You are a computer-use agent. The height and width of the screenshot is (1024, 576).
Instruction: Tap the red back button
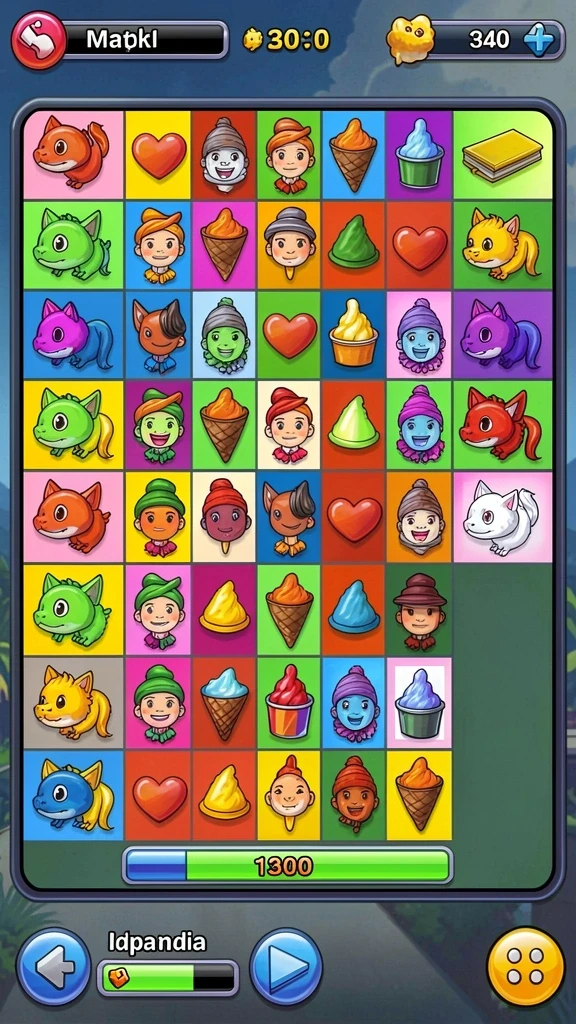pyautogui.click(x=39, y=40)
